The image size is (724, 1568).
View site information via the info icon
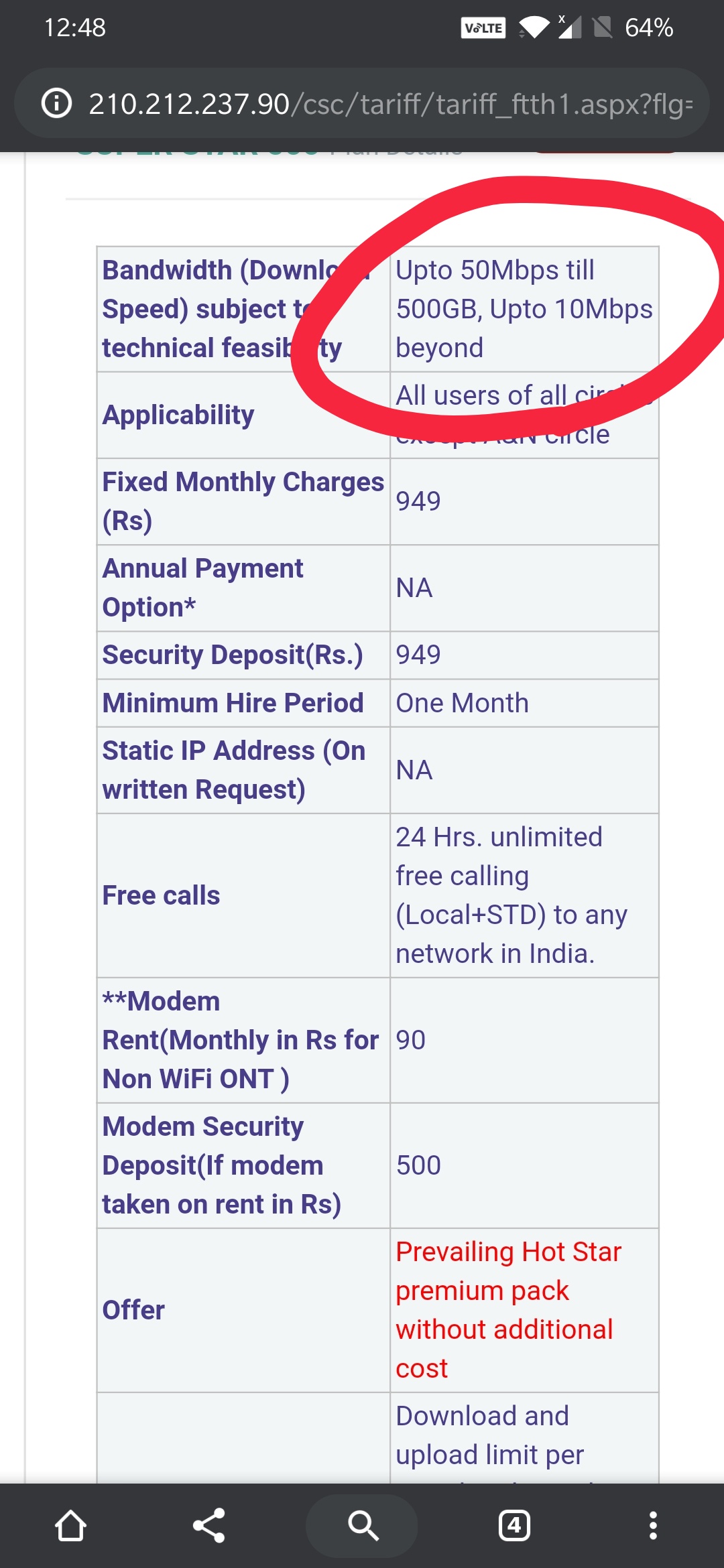tap(57, 104)
